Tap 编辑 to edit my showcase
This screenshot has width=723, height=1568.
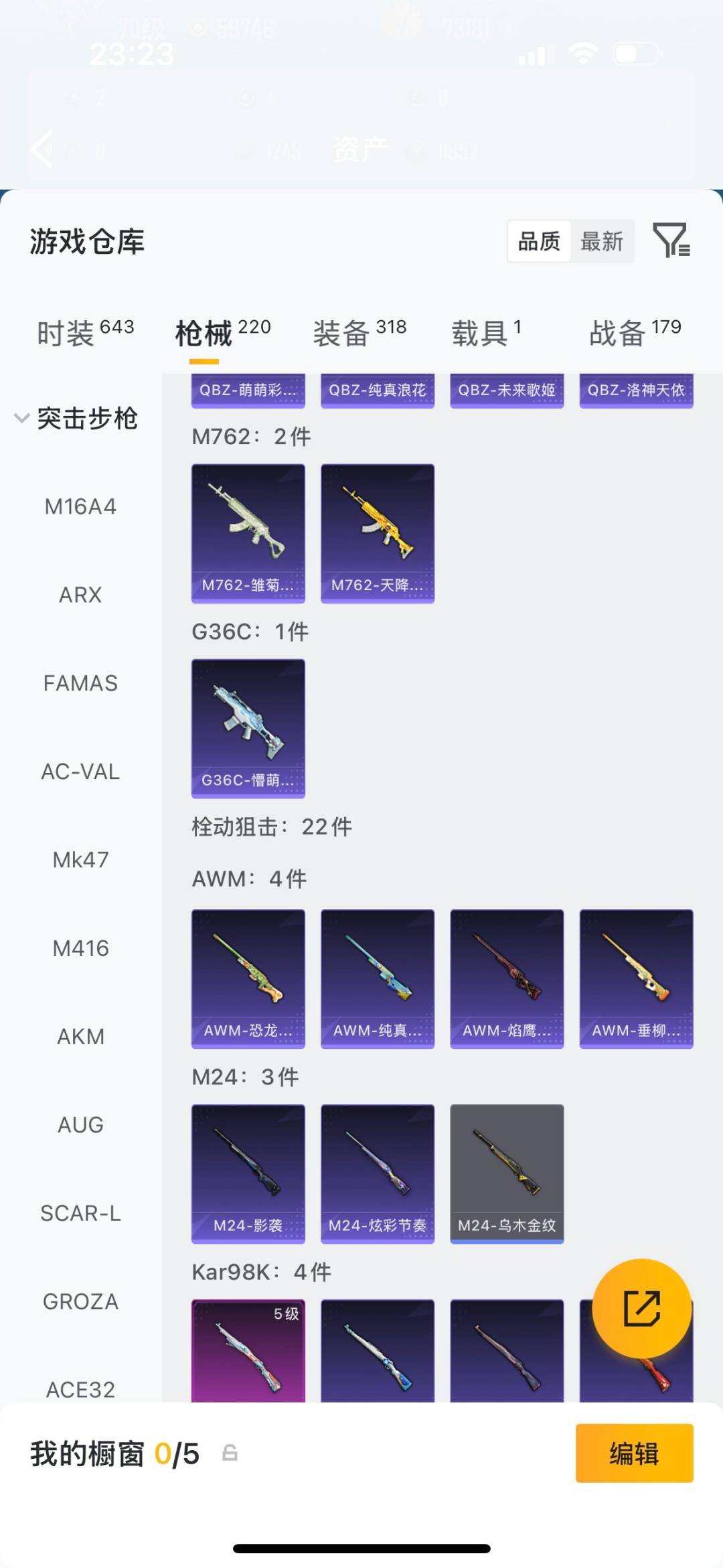634,1454
